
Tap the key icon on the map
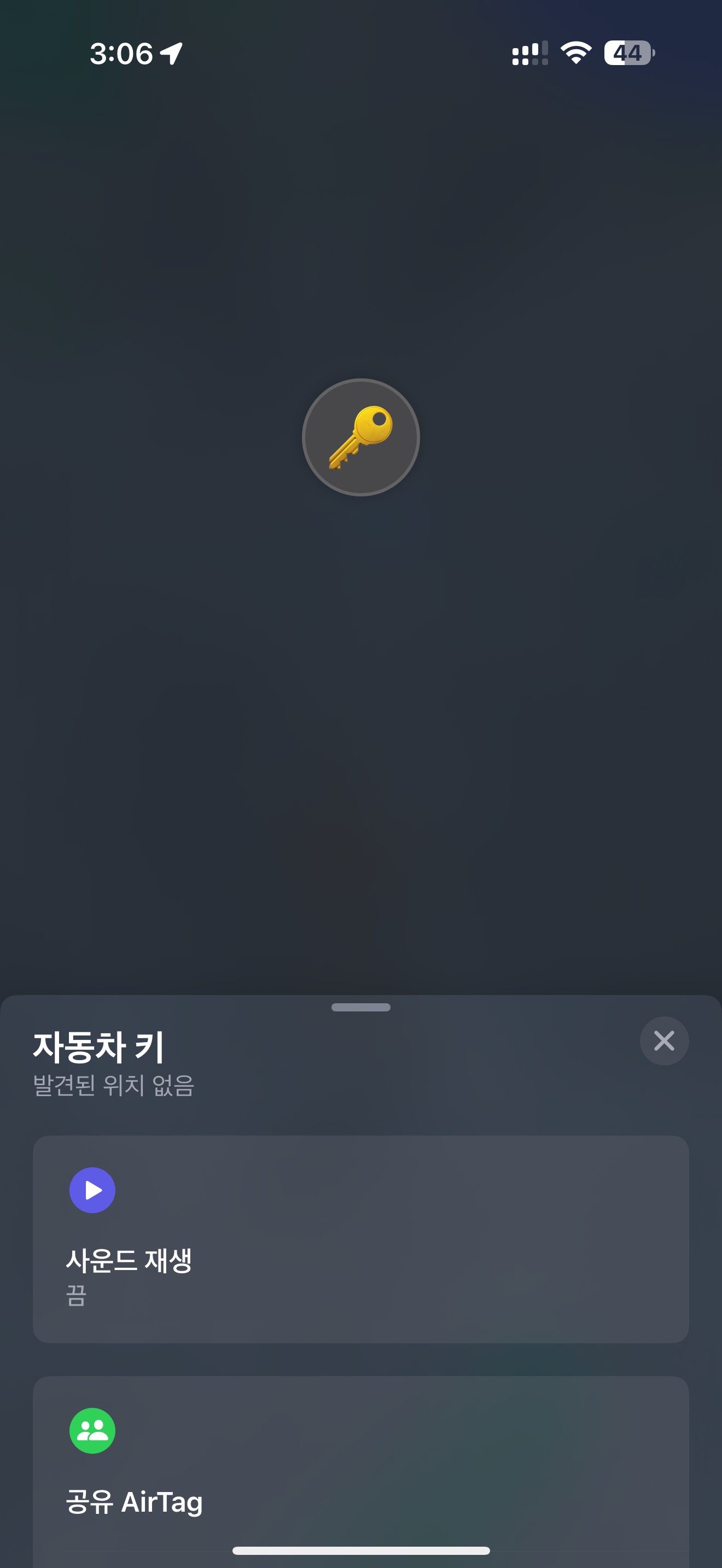(361, 438)
